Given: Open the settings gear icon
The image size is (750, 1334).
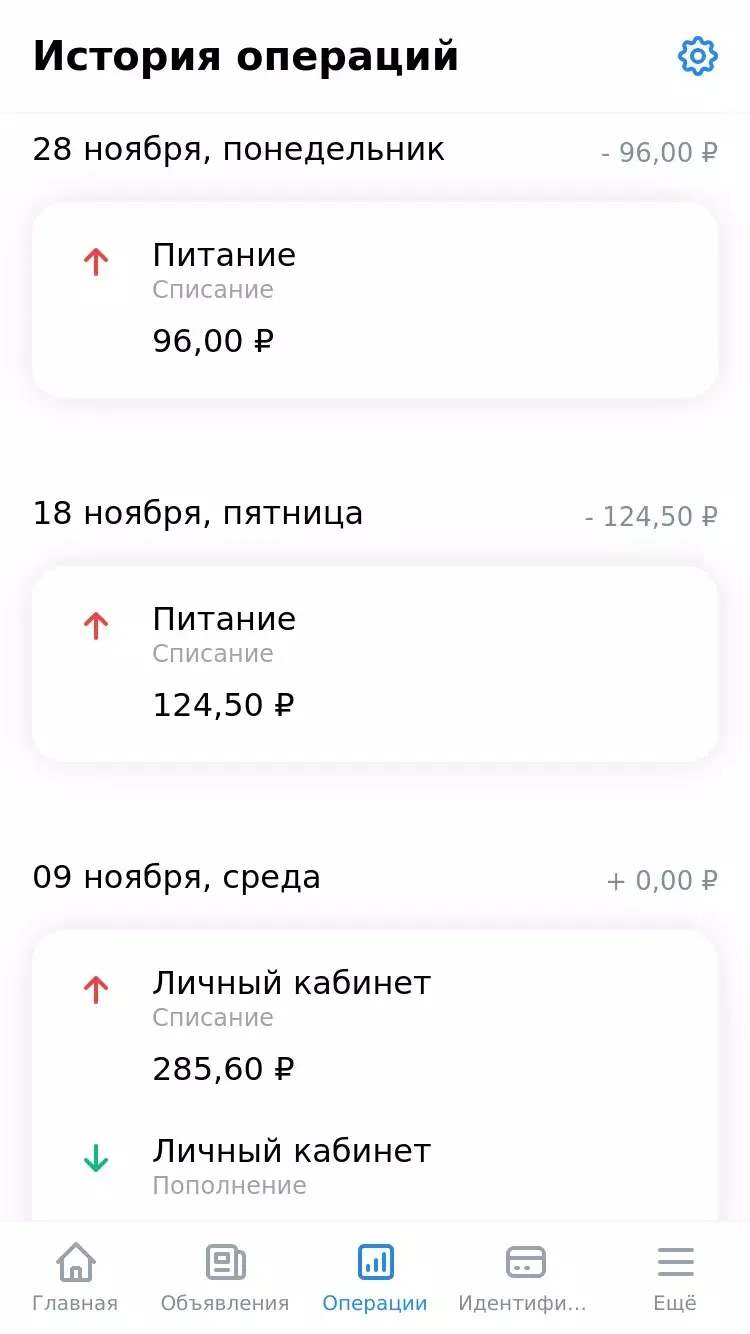Looking at the screenshot, I should pos(698,56).
